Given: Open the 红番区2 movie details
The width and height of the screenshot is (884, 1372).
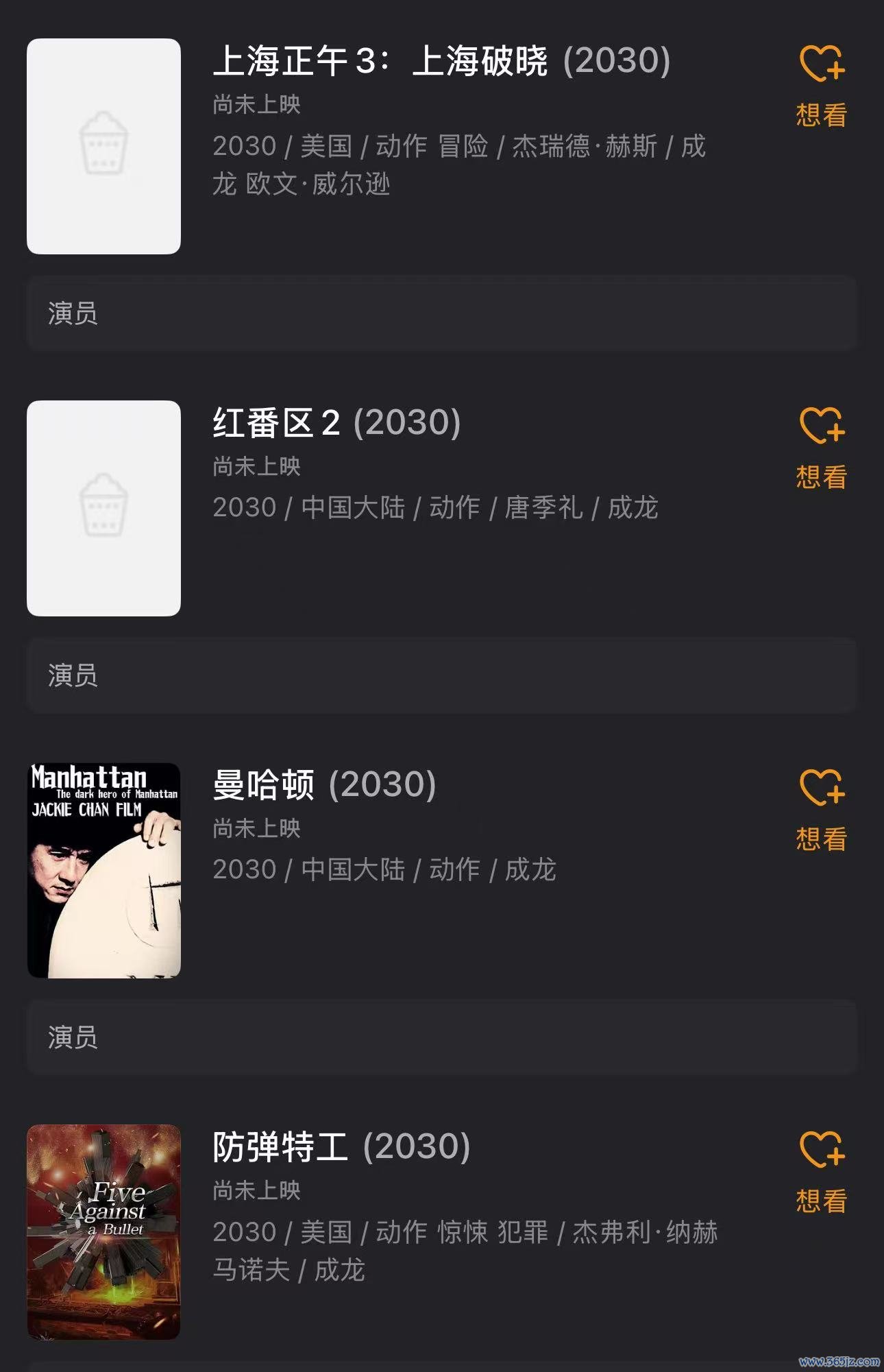Looking at the screenshot, I should 336,422.
